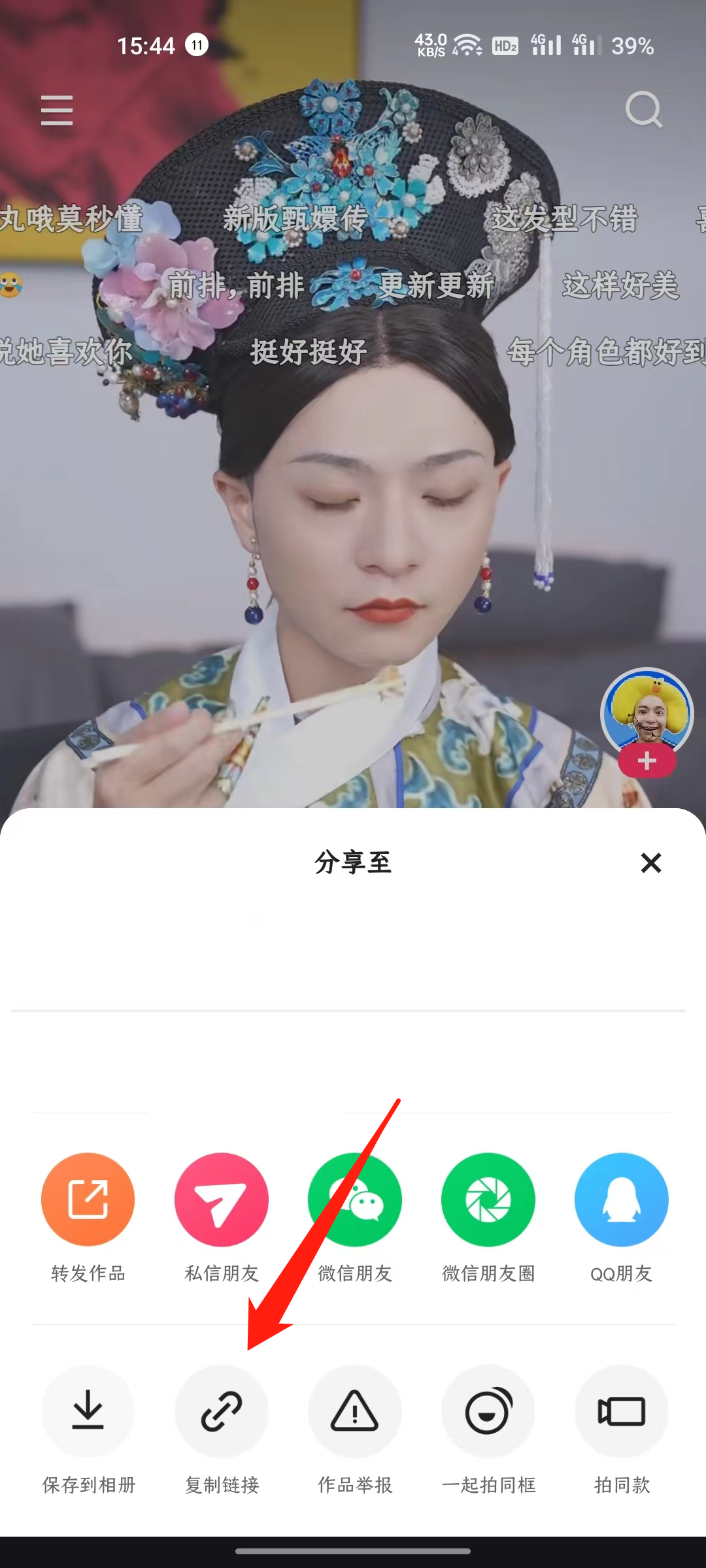
Task: Tap 保存到相册 to save the video
Action: coord(88,1411)
